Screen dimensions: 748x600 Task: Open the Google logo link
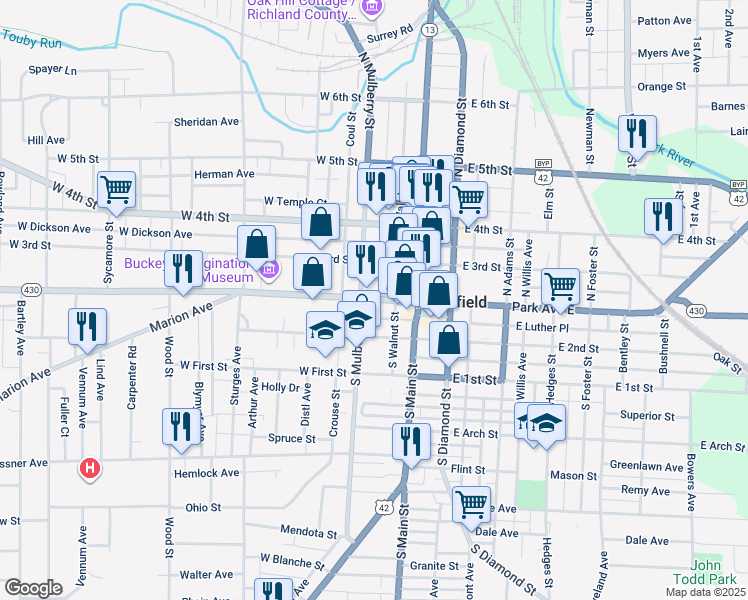click(x=33, y=588)
